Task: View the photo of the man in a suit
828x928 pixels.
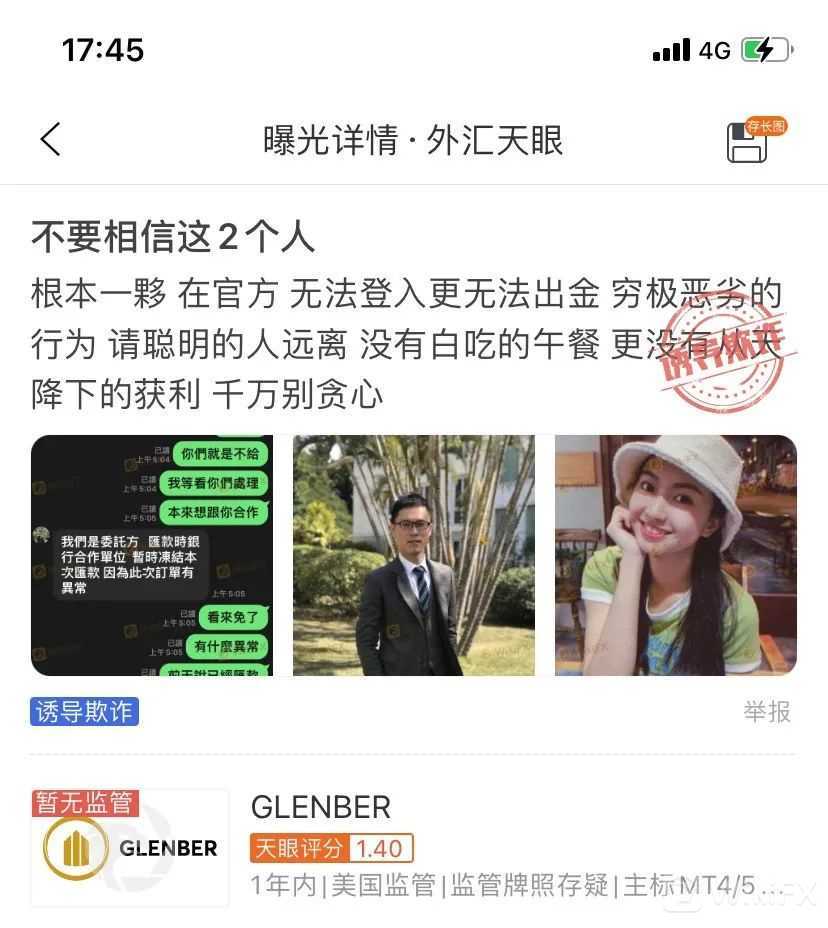Action: pyautogui.click(x=413, y=556)
